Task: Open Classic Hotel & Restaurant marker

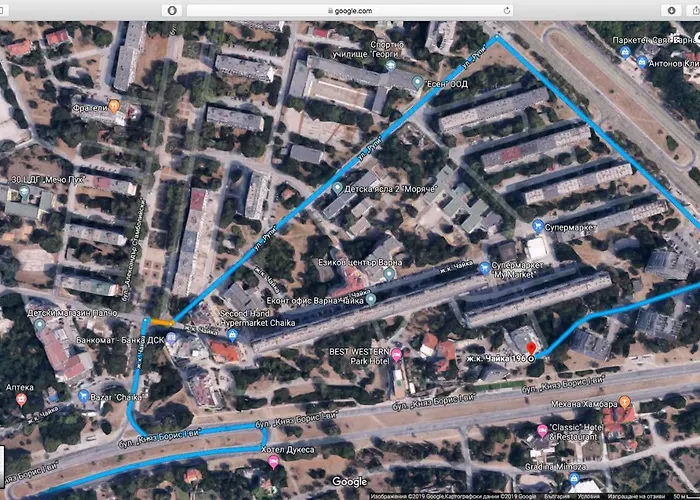Action: click(541, 431)
